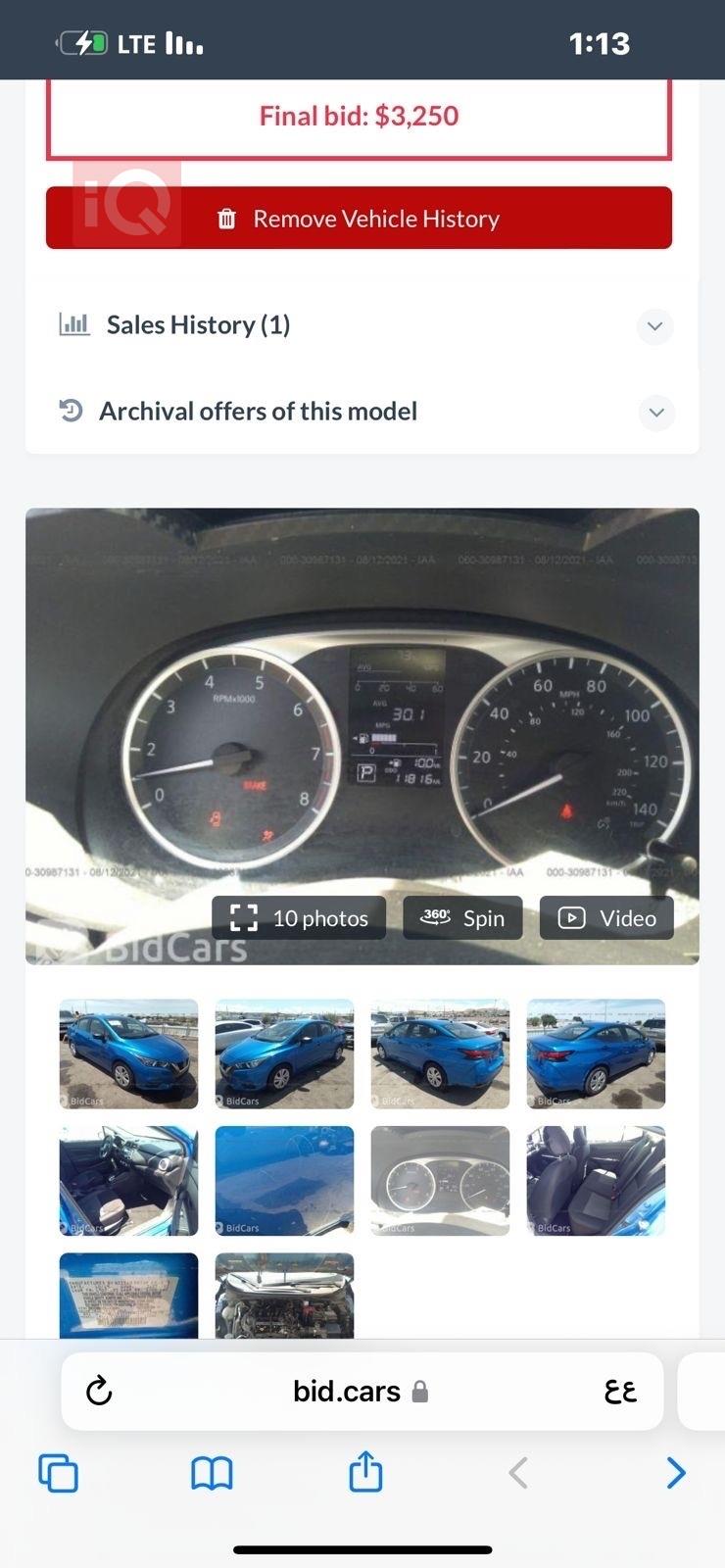The width and height of the screenshot is (725, 1568).
Task: Expand the Sales History section
Action: [x=654, y=325]
